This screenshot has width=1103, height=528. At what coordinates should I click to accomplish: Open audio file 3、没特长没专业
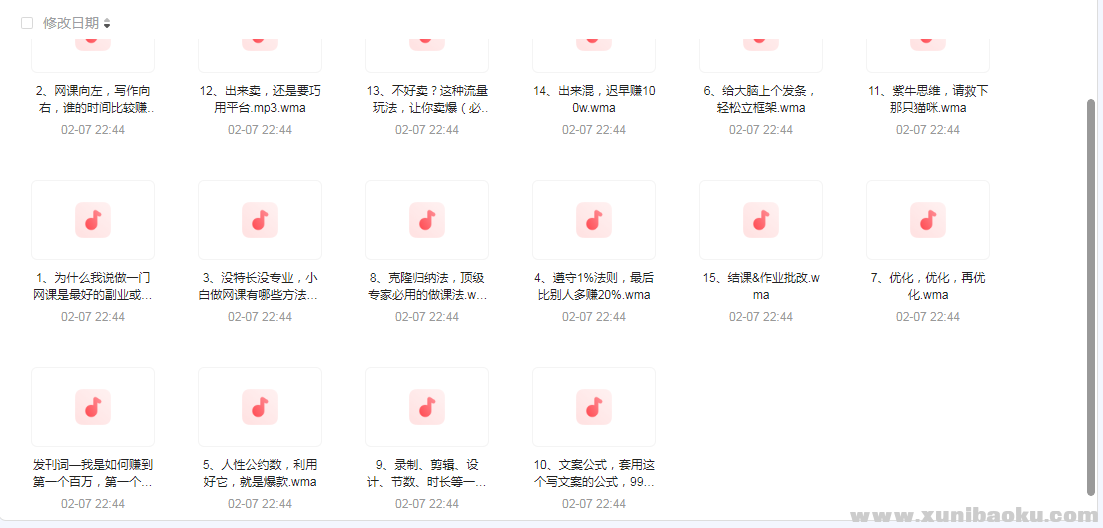point(260,220)
